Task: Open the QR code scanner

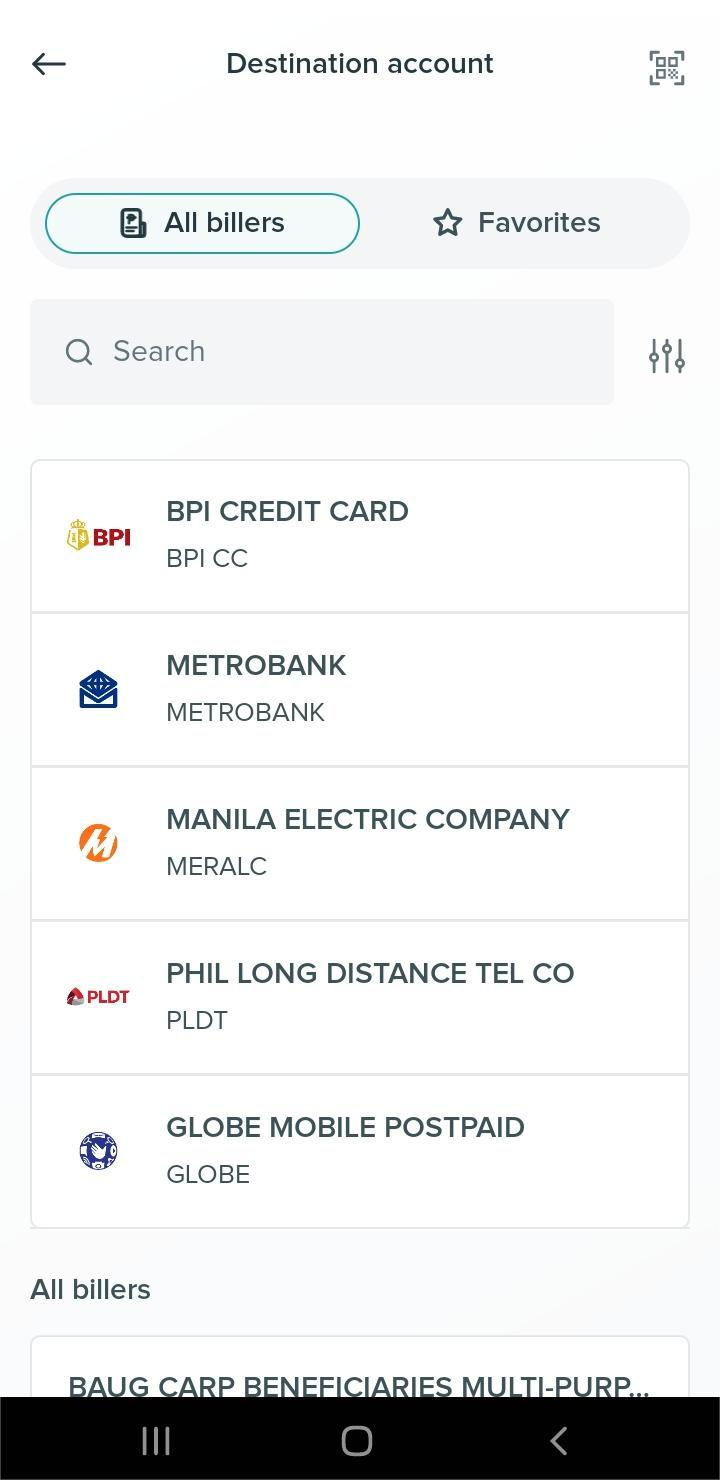Action: pyautogui.click(x=666, y=68)
